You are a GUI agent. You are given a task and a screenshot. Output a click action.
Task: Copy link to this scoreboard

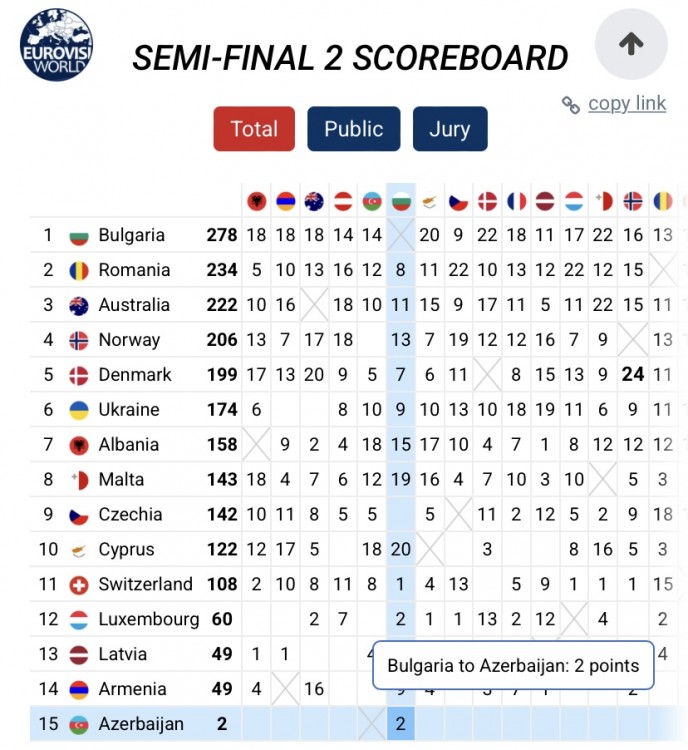pos(614,104)
